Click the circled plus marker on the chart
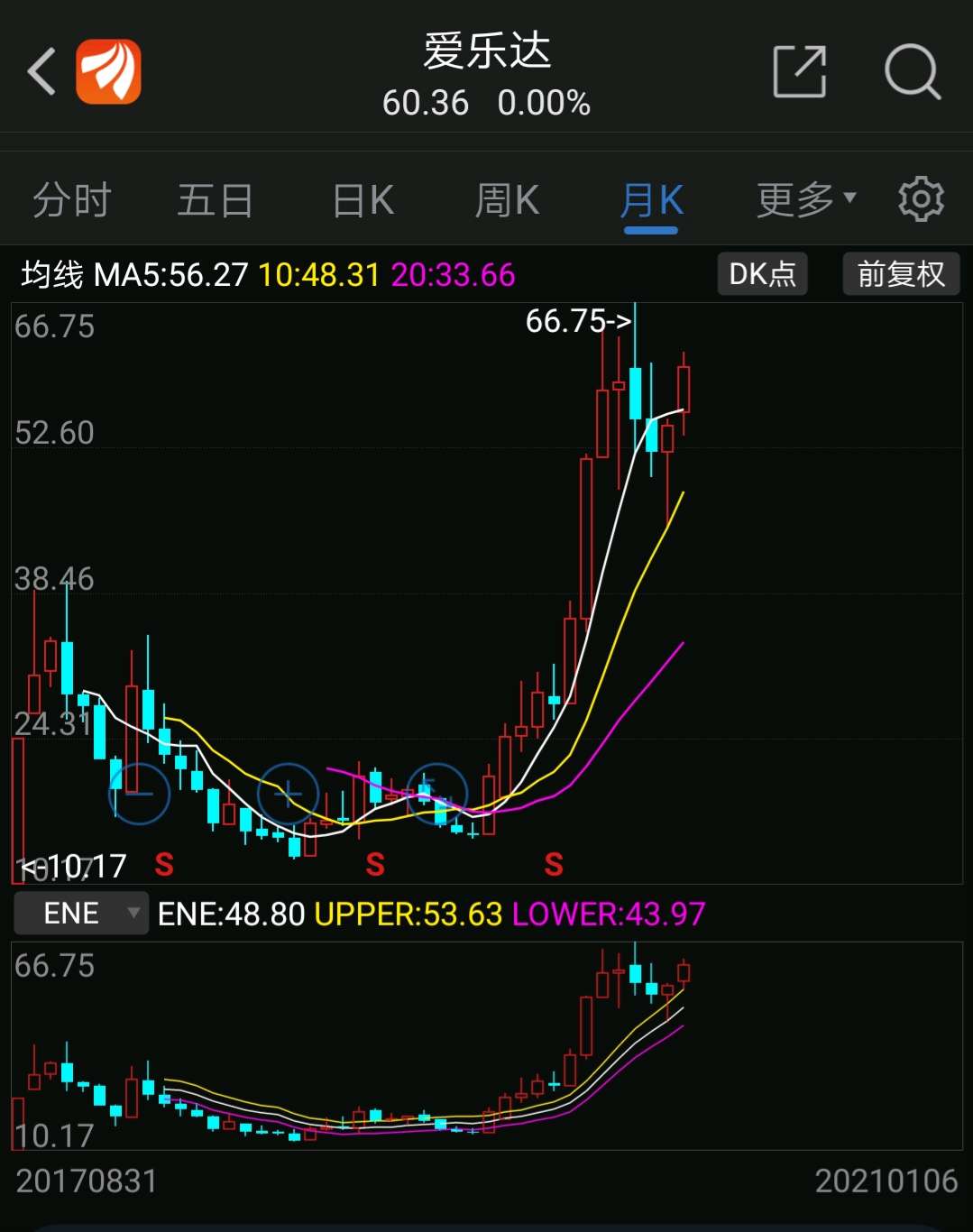Screen dimensions: 973x1232 pos(289,795)
